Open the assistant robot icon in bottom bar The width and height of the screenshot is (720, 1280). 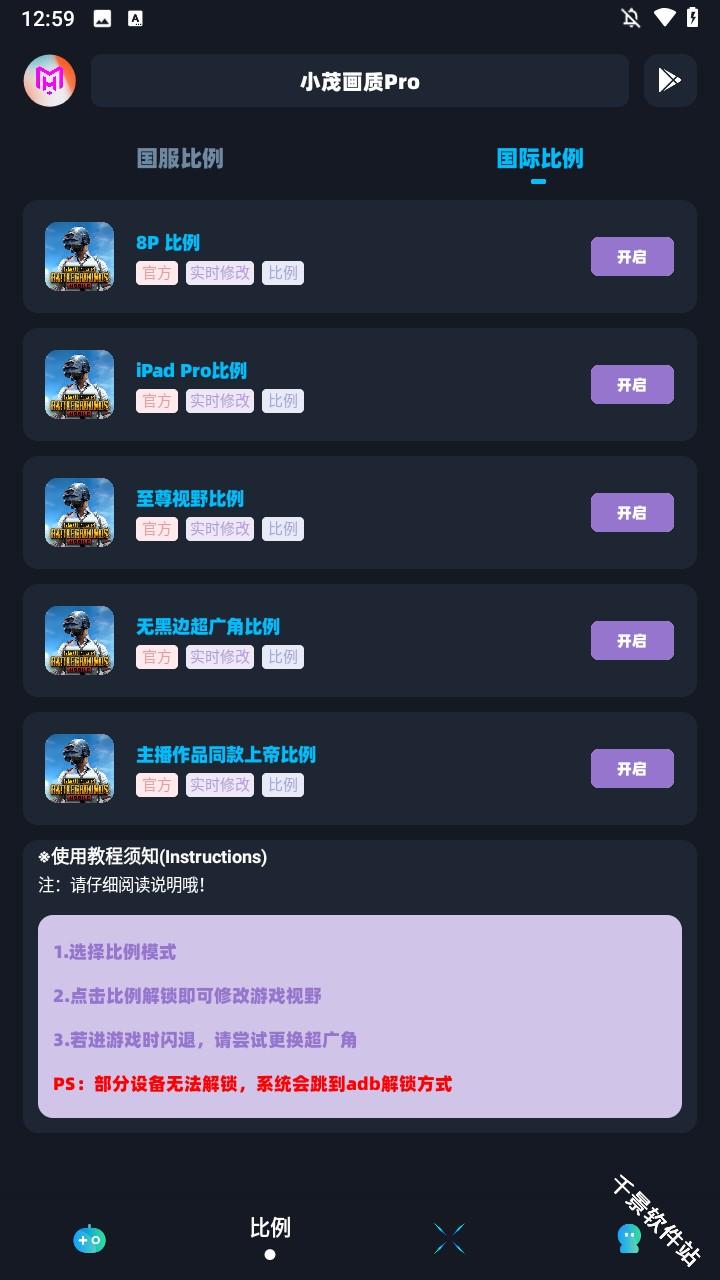pos(90,1238)
